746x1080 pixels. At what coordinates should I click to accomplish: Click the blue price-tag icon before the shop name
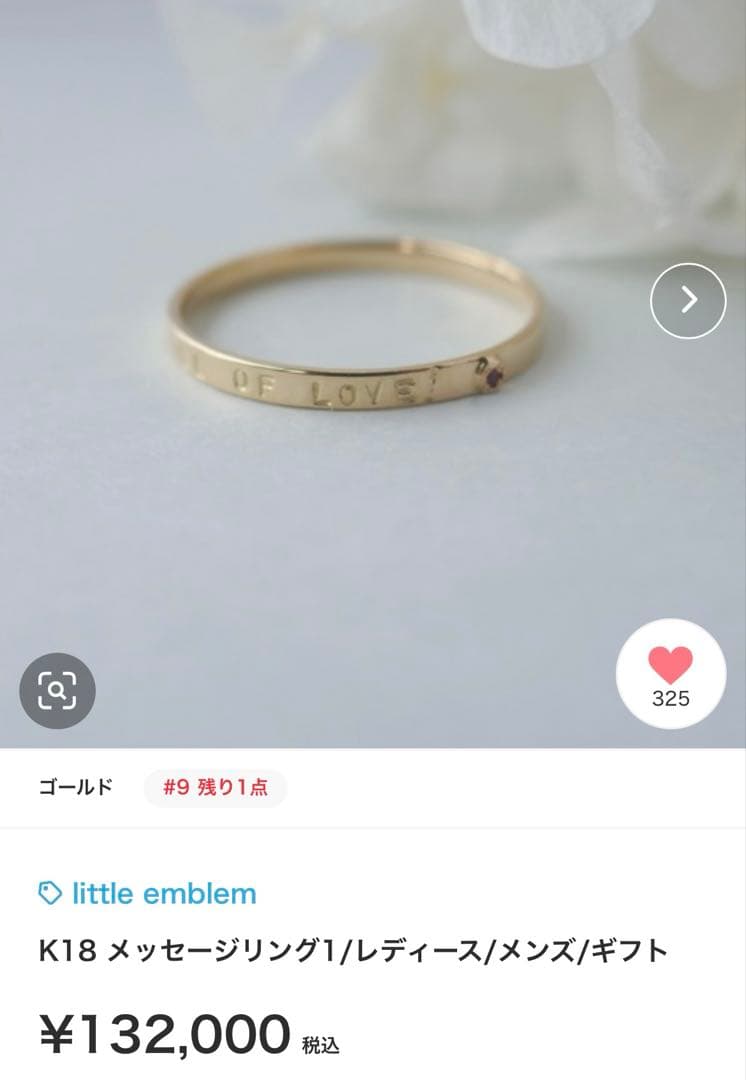[x=50, y=893]
